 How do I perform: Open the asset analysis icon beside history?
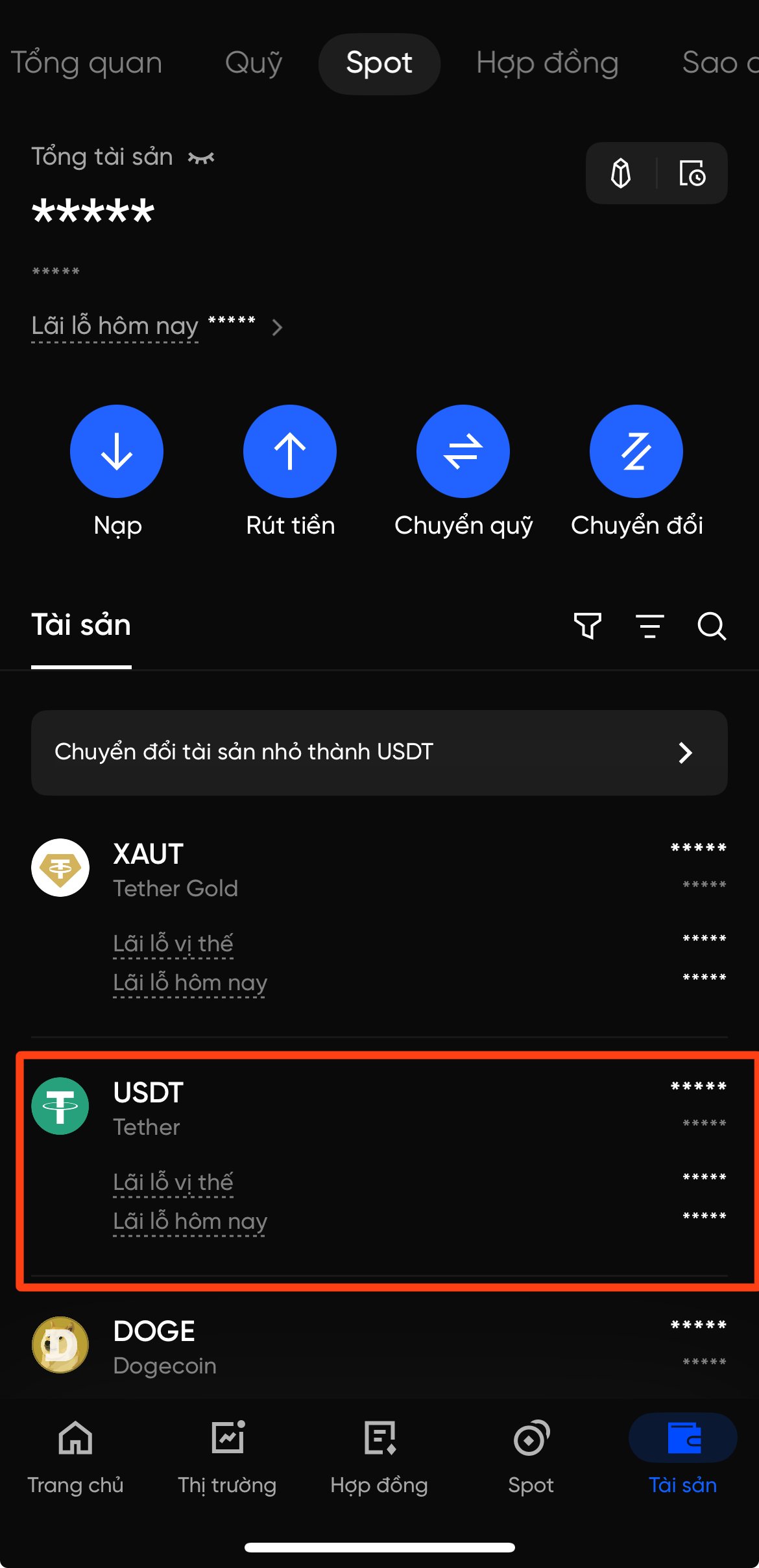pyautogui.click(x=621, y=173)
